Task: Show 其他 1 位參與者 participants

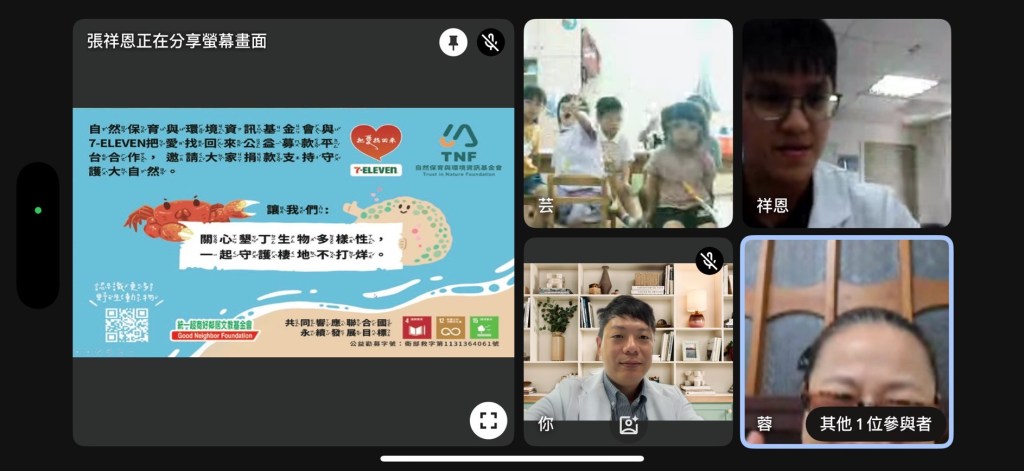Action: pyautogui.click(x=875, y=424)
